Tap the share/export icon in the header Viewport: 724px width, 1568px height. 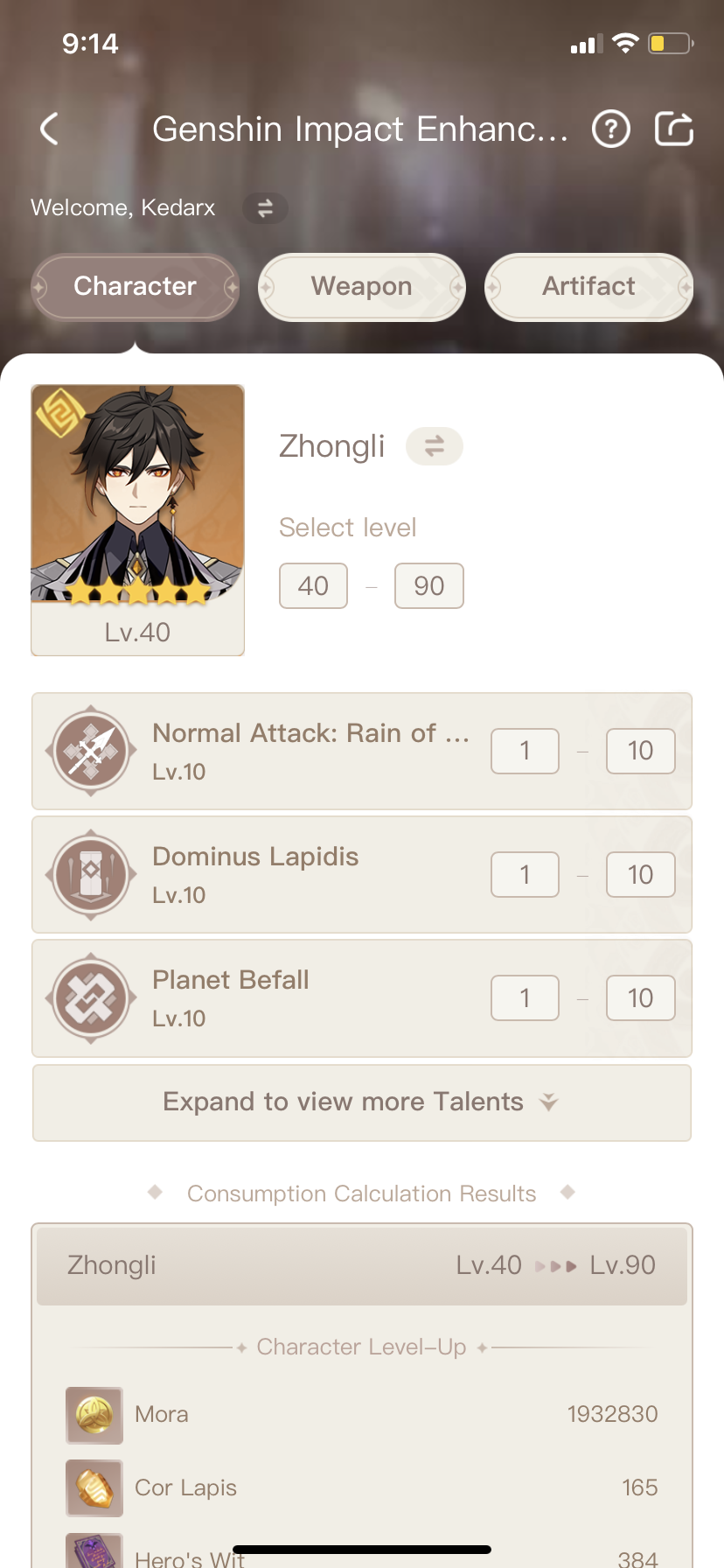pyautogui.click(x=674, y=129)
